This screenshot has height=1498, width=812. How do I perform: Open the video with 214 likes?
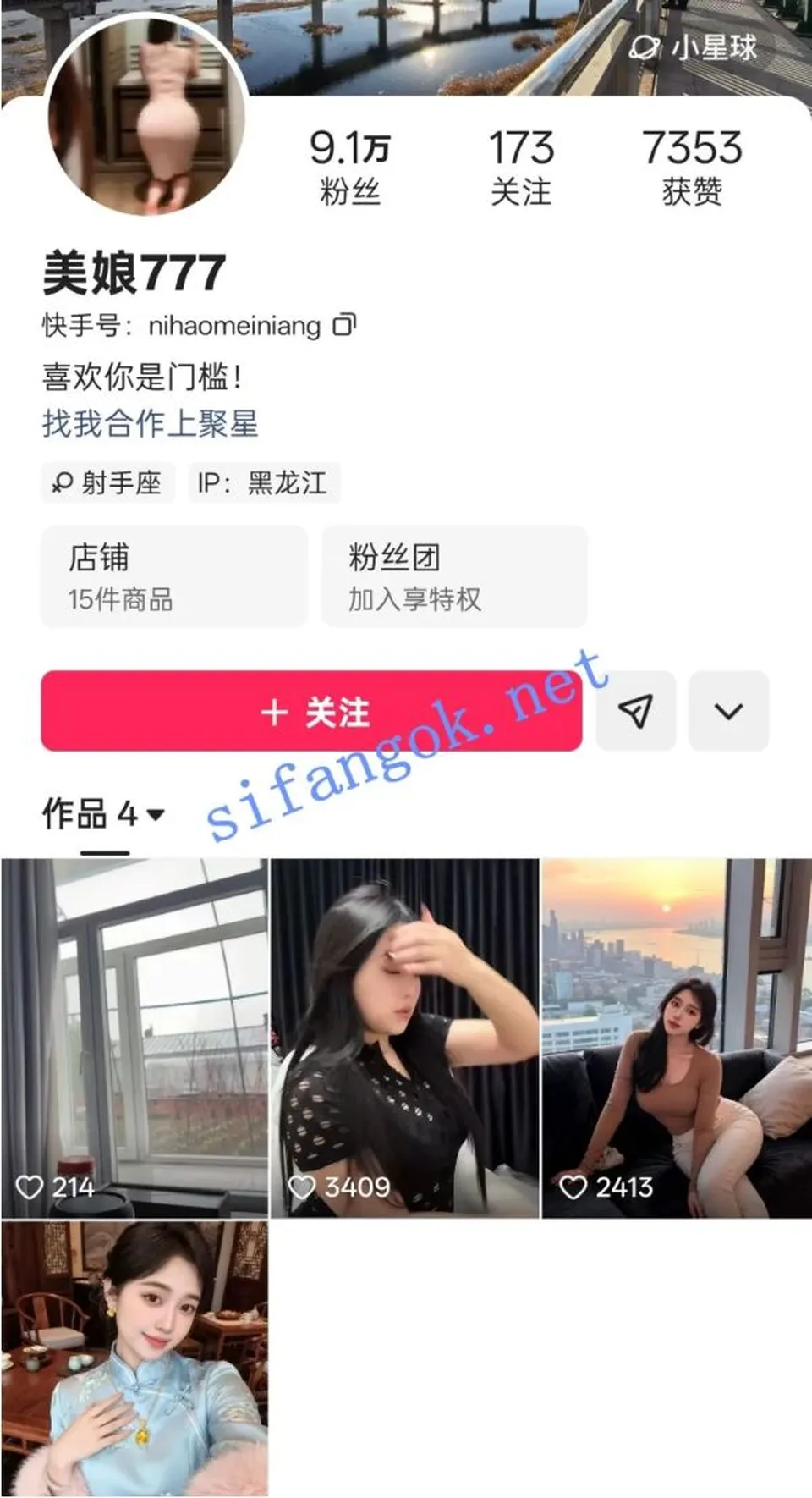click(x=134, y=1038)
